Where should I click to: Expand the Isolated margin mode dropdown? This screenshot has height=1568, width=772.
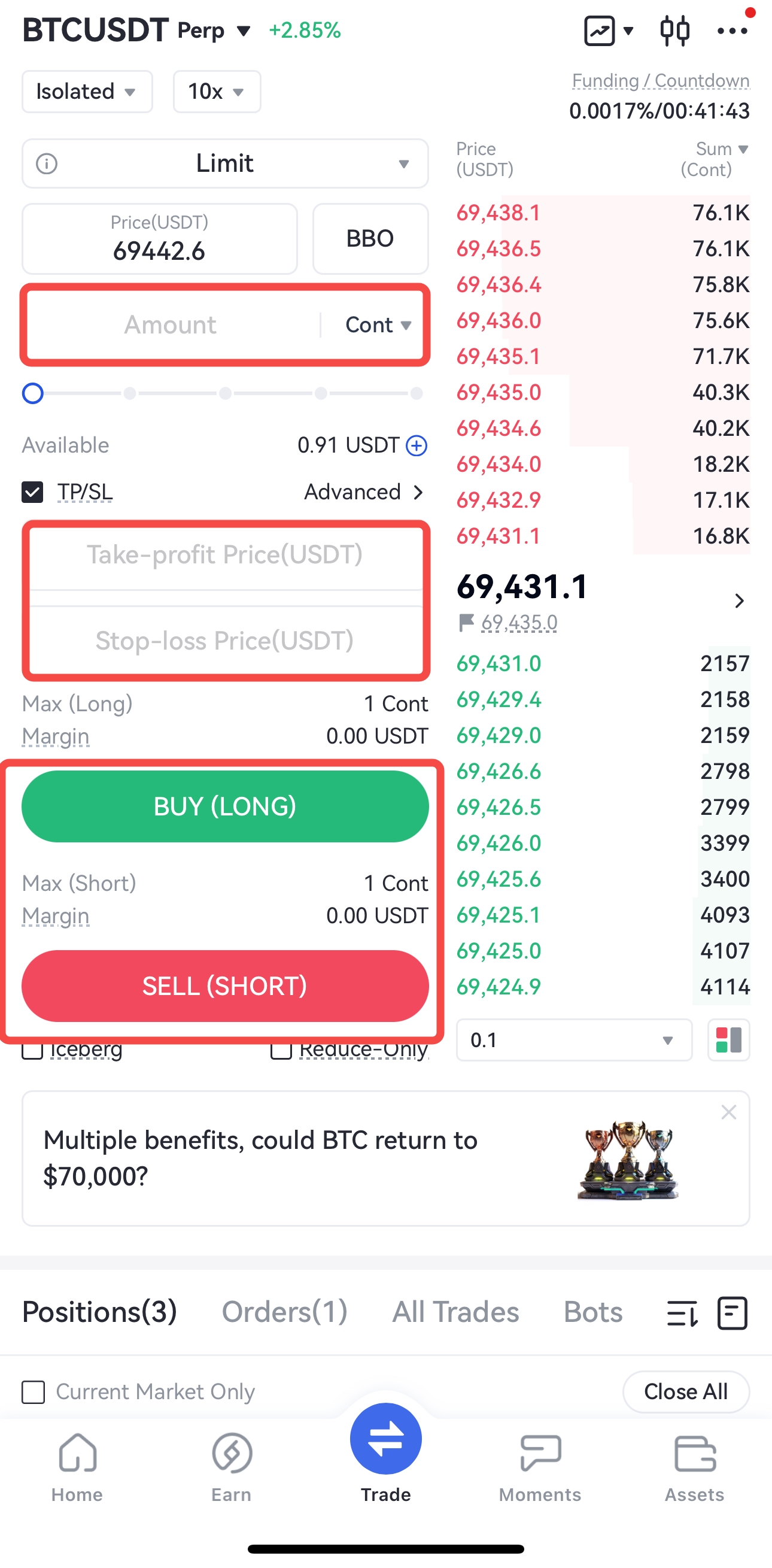[87, 92]
